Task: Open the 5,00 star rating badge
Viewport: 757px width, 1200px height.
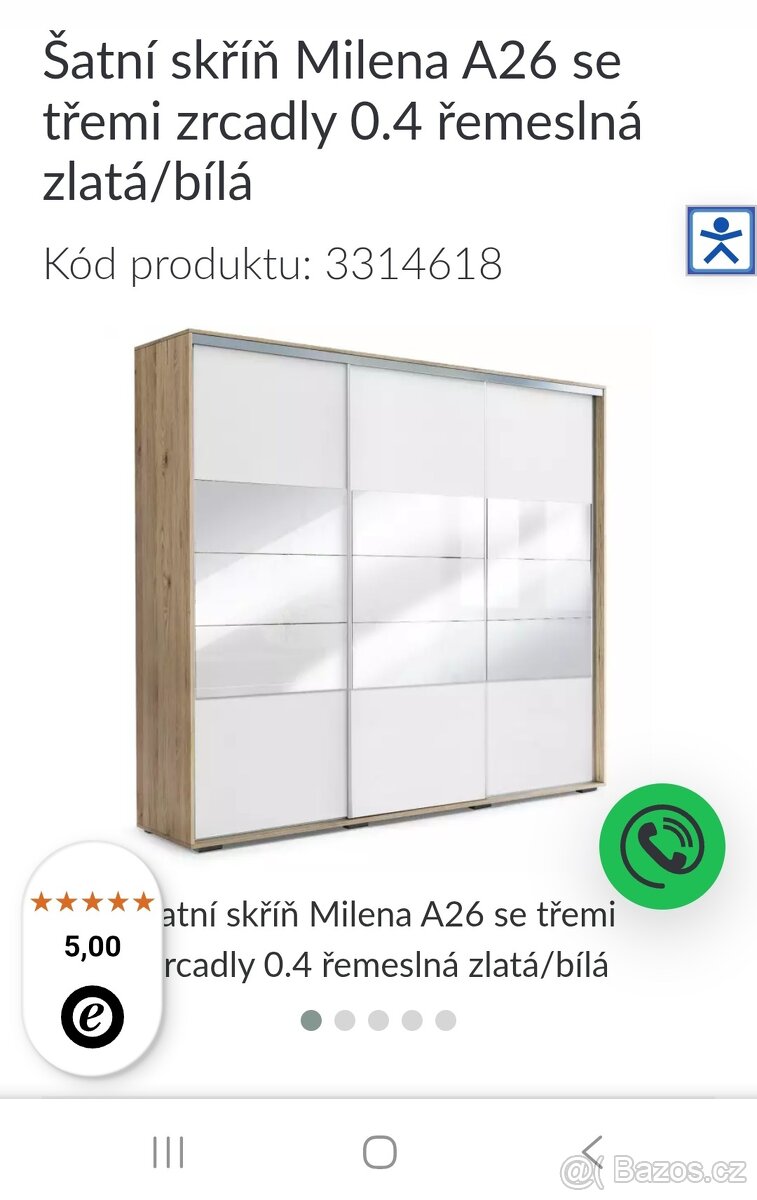Action: (x=92, y=960)
